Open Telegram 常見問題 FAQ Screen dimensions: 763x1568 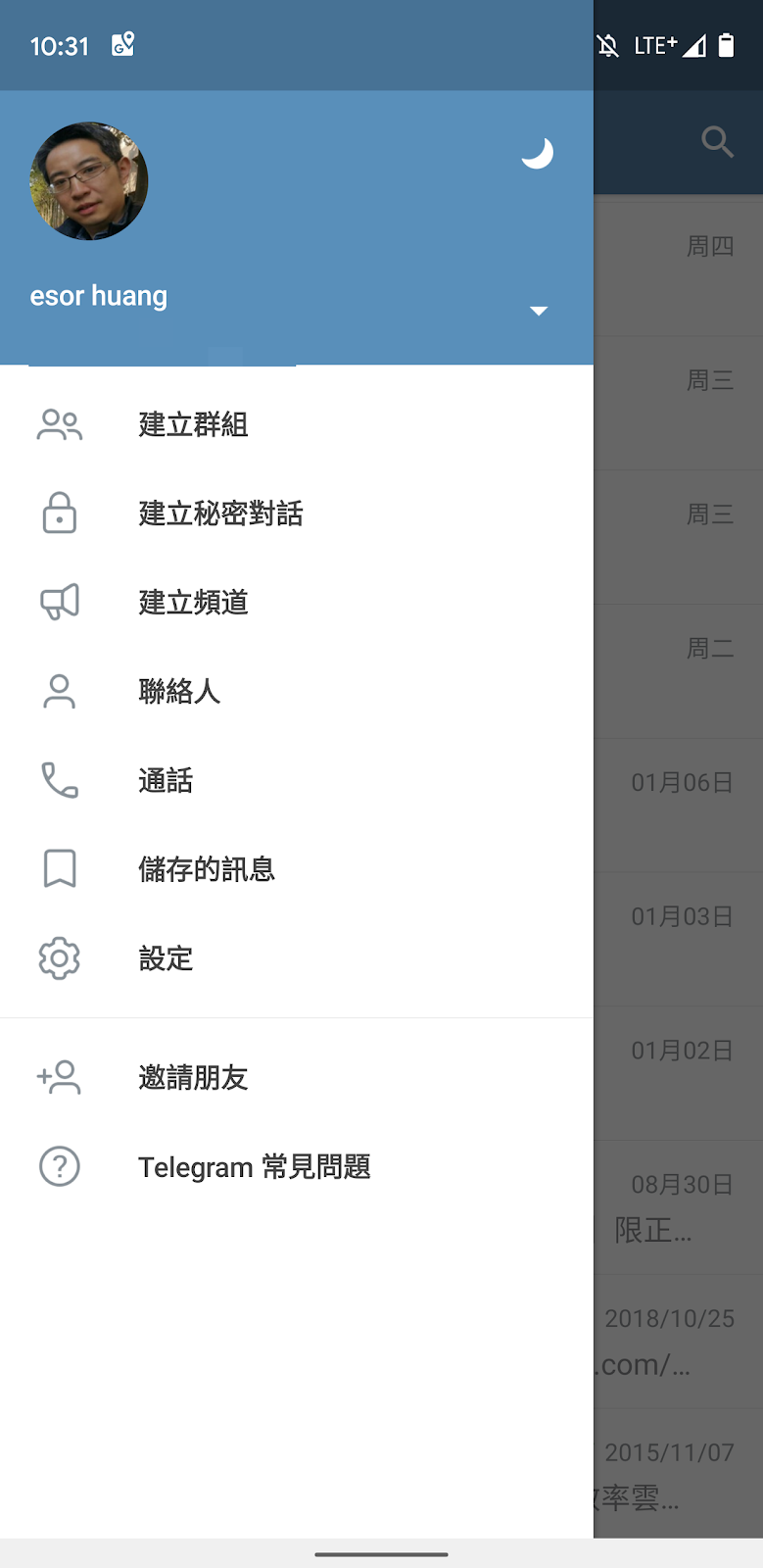click(254, 1167)
